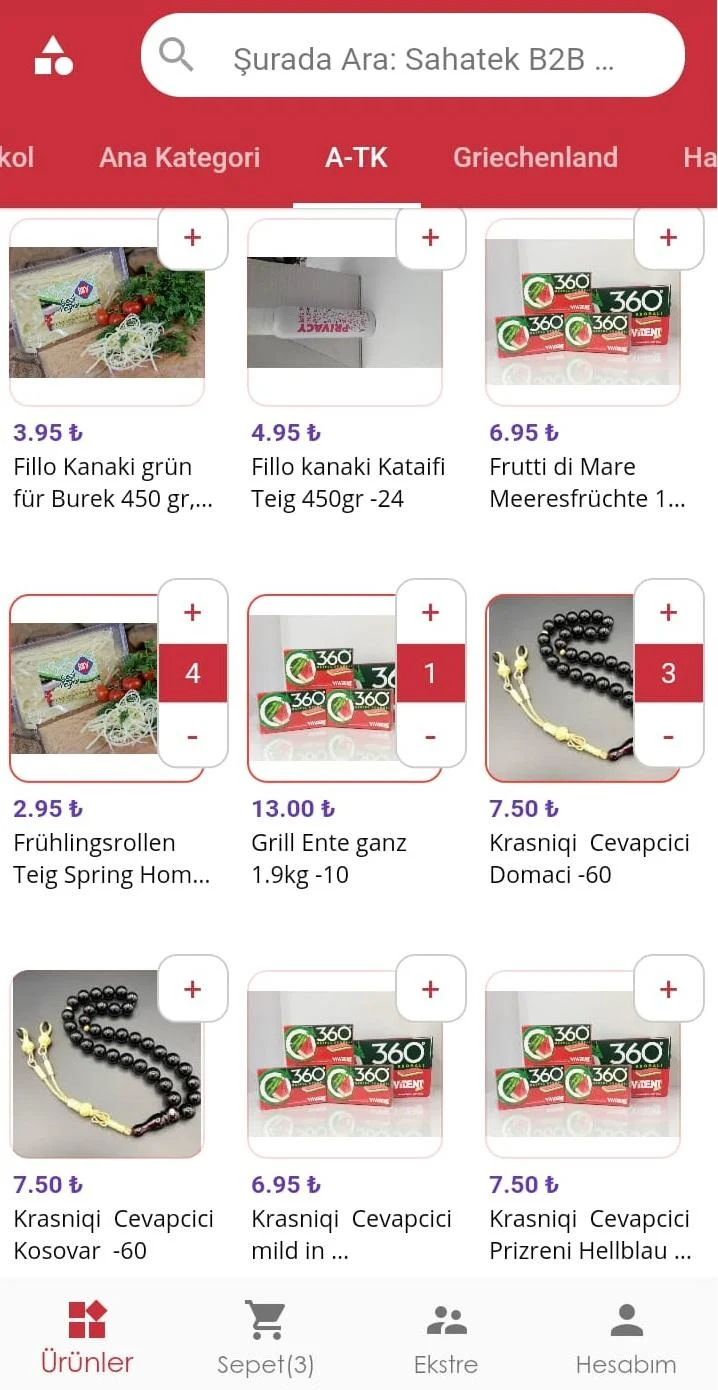Switch to the Ana Kategori tab

click(179, 157)
